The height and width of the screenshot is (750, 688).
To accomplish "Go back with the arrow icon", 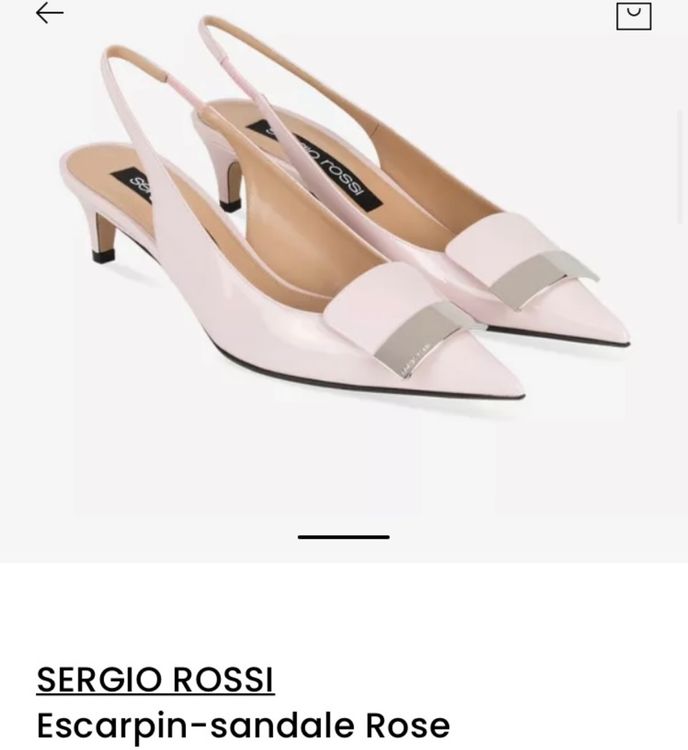I will [49, 13].
